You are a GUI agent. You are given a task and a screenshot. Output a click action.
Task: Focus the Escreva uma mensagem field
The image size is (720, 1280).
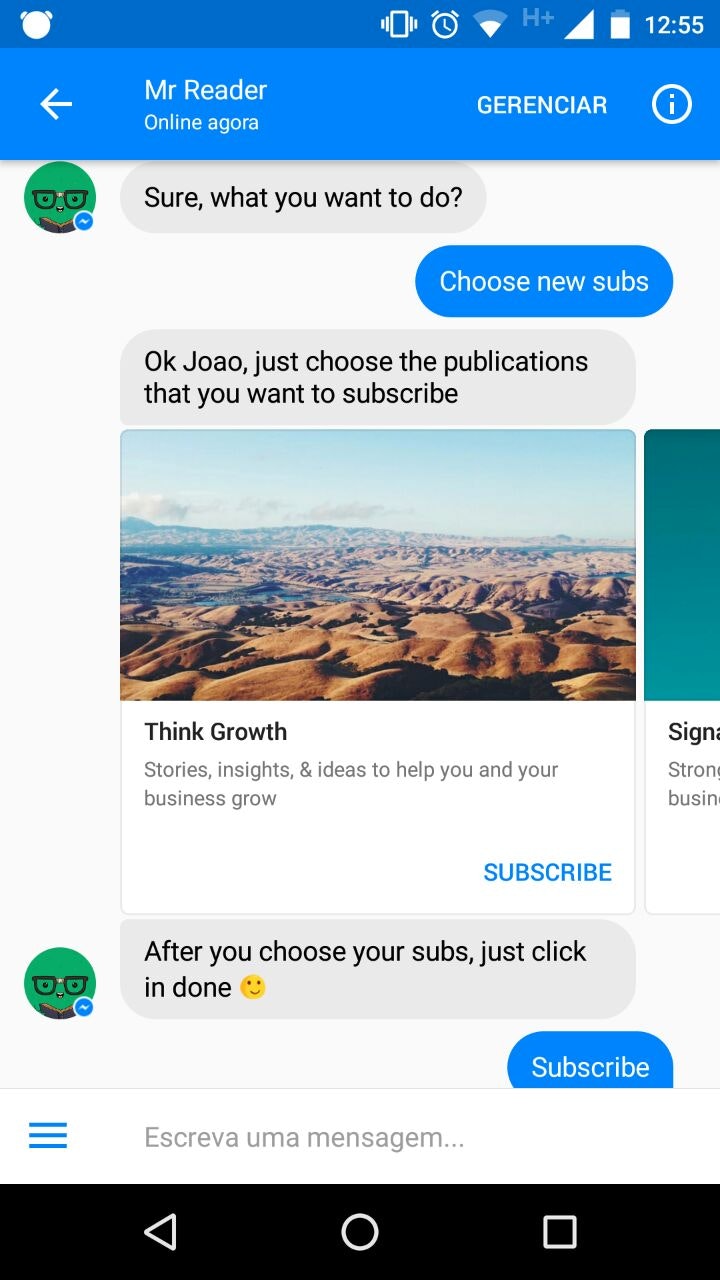coord(400,1137)
